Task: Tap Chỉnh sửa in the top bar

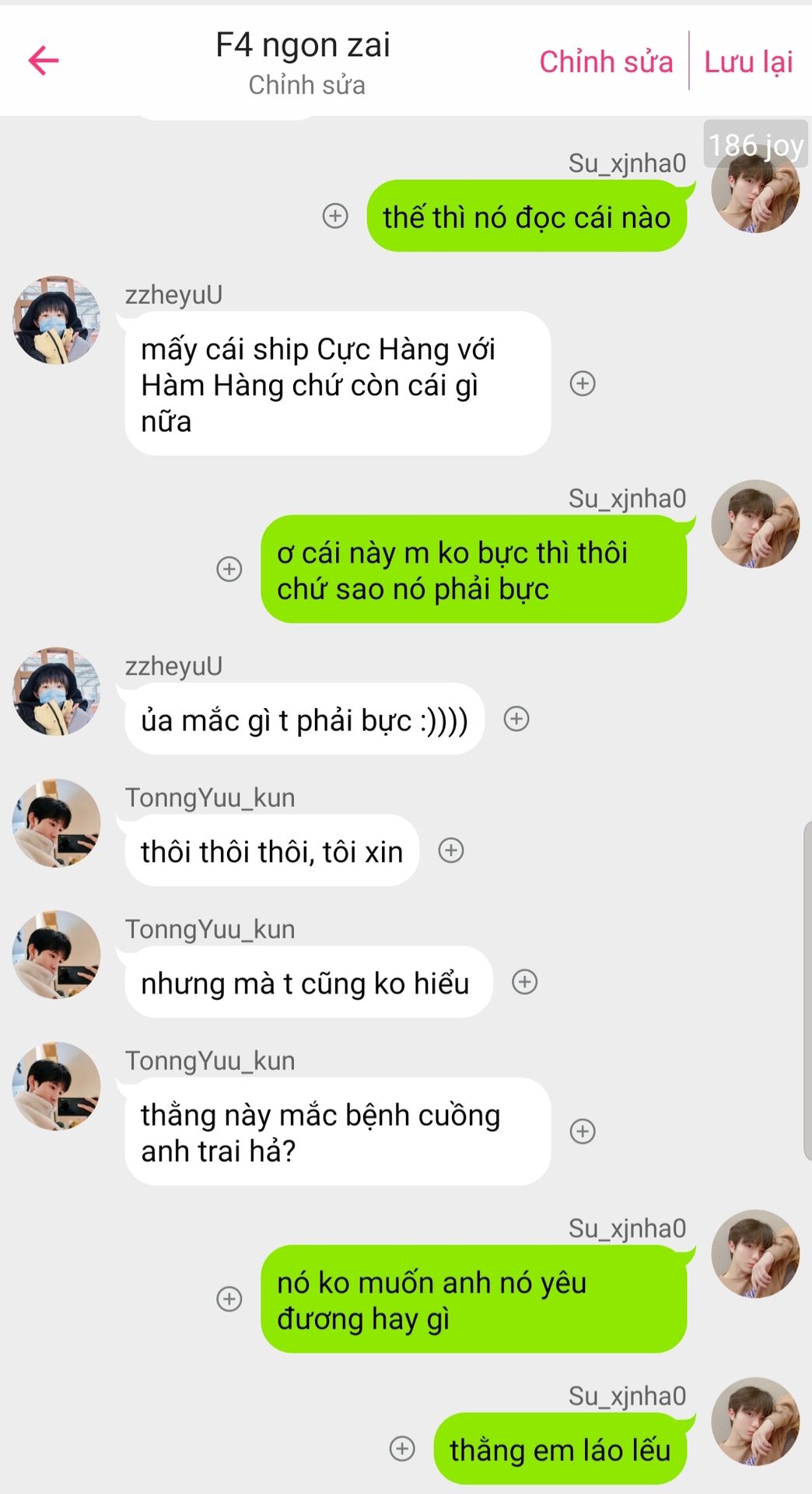Action: point(606,61)
